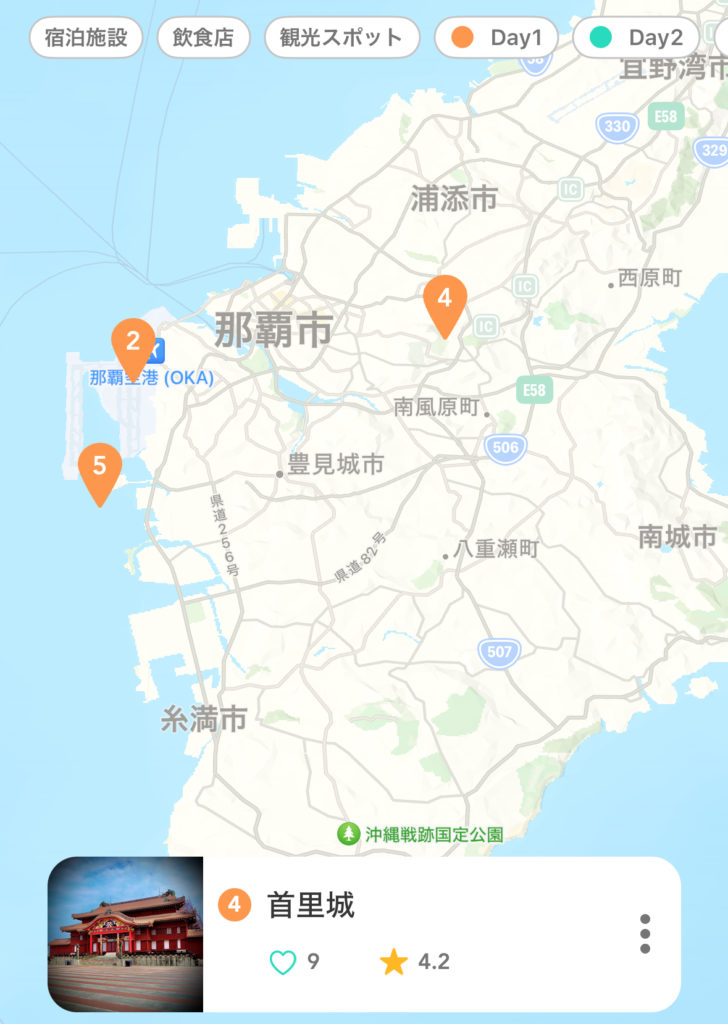Click the green park icon for 沖縄戦跡国定公園

coord(347,831)
